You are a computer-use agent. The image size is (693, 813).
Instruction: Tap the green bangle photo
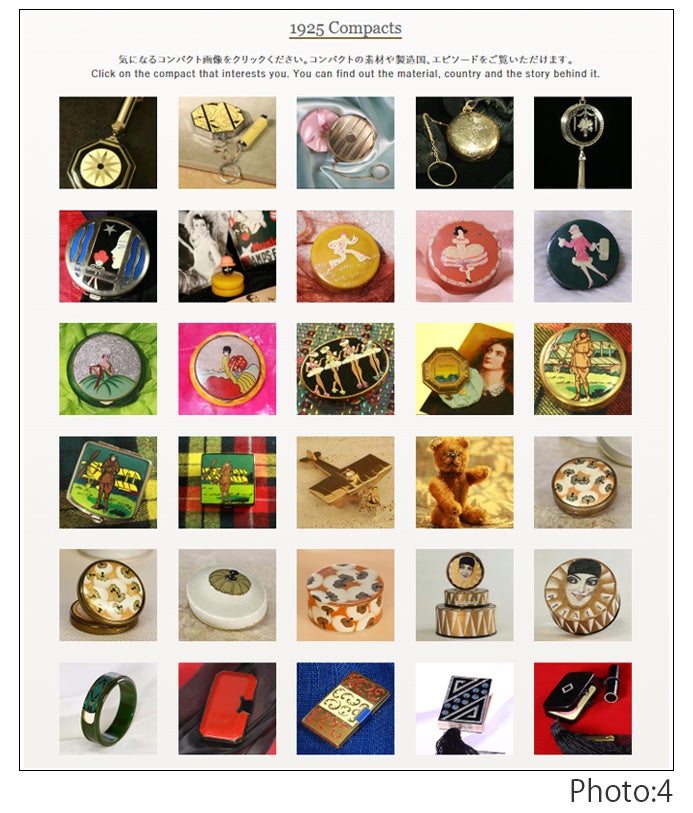point(108,708)
